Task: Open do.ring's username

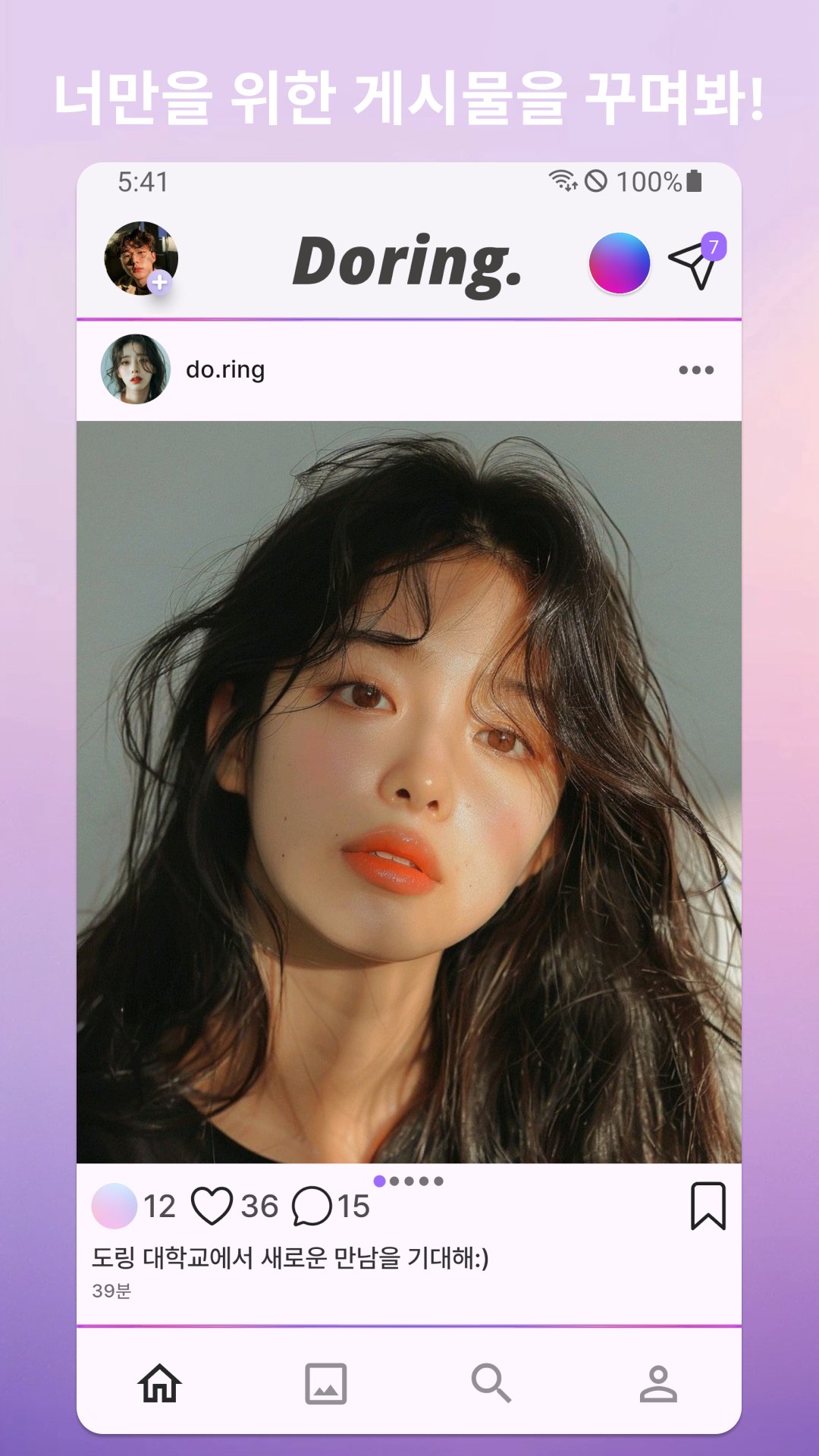Action: pyautogui.click(x=225, y=369)
